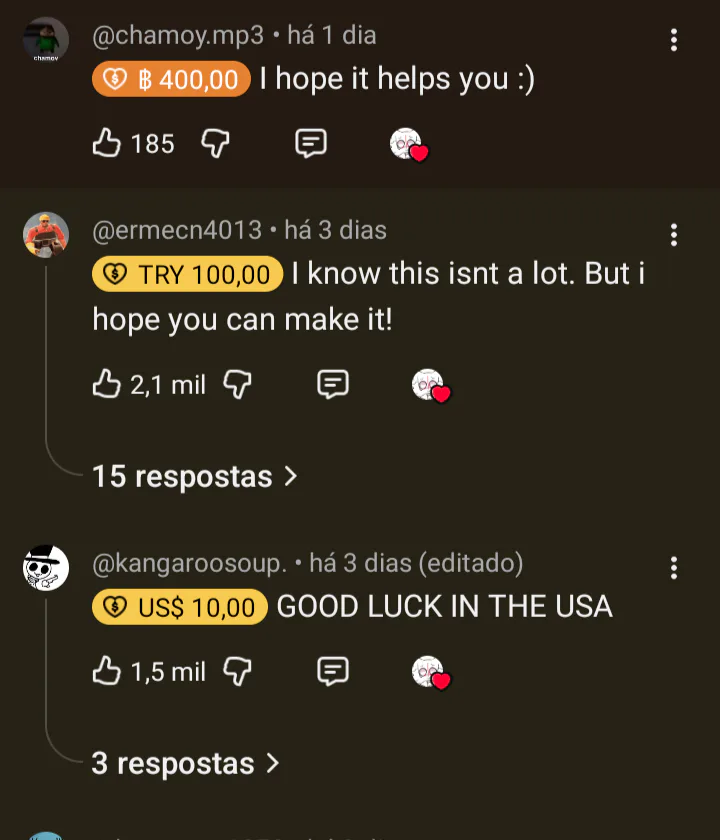This screenshot has height=840, width=720.
Task: Open overflow menu on @chamoy.mp3's comment
Action: (x=673, y=40)
